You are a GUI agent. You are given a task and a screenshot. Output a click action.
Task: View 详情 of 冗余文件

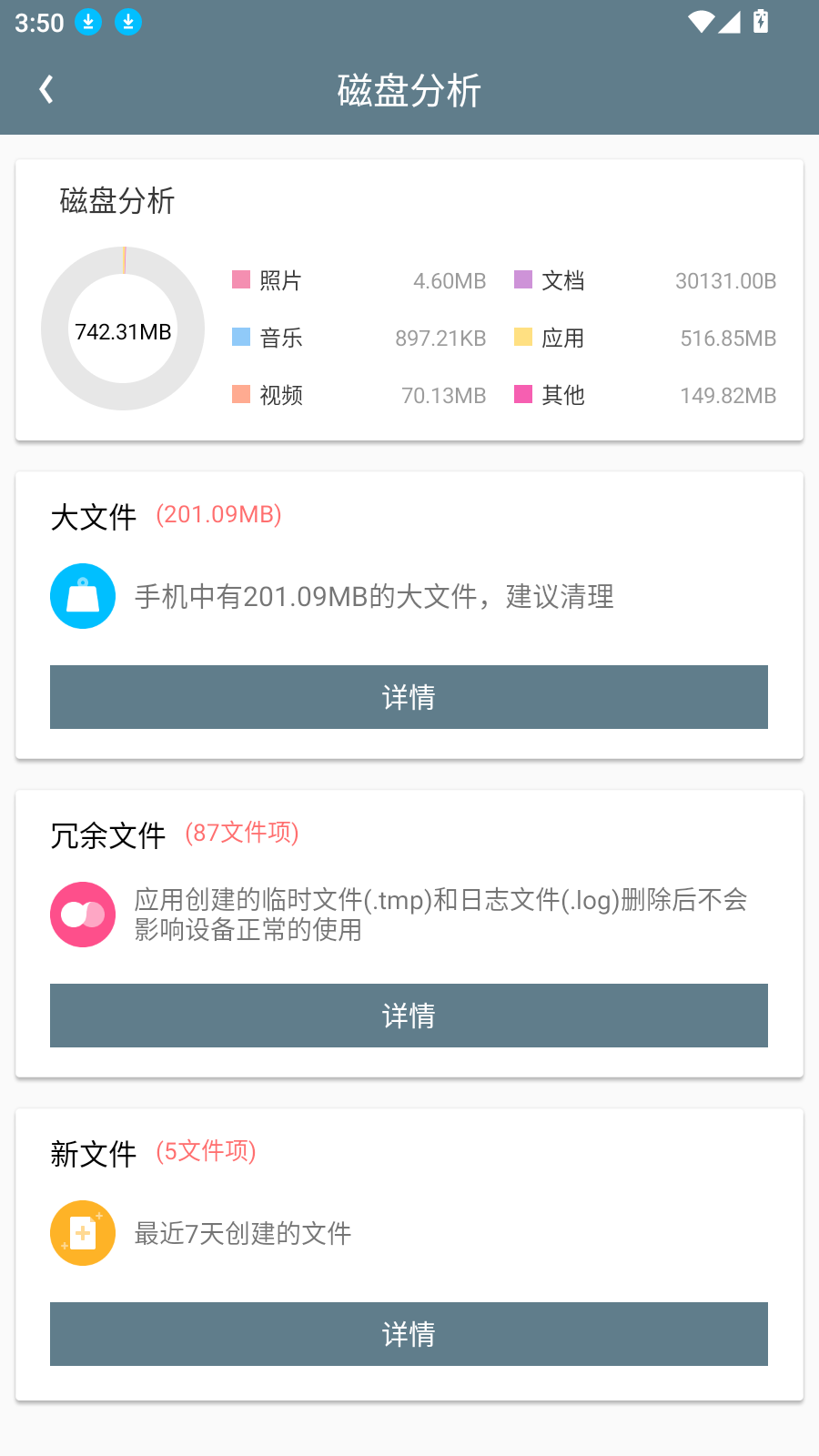(x=409, y=1016)
